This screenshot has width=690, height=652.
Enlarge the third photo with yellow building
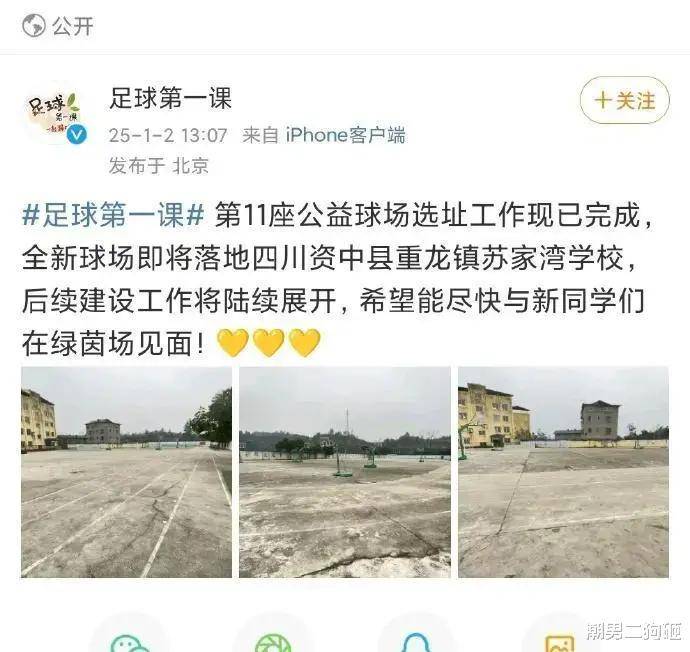pyautogui.click(x=562, y=472)
